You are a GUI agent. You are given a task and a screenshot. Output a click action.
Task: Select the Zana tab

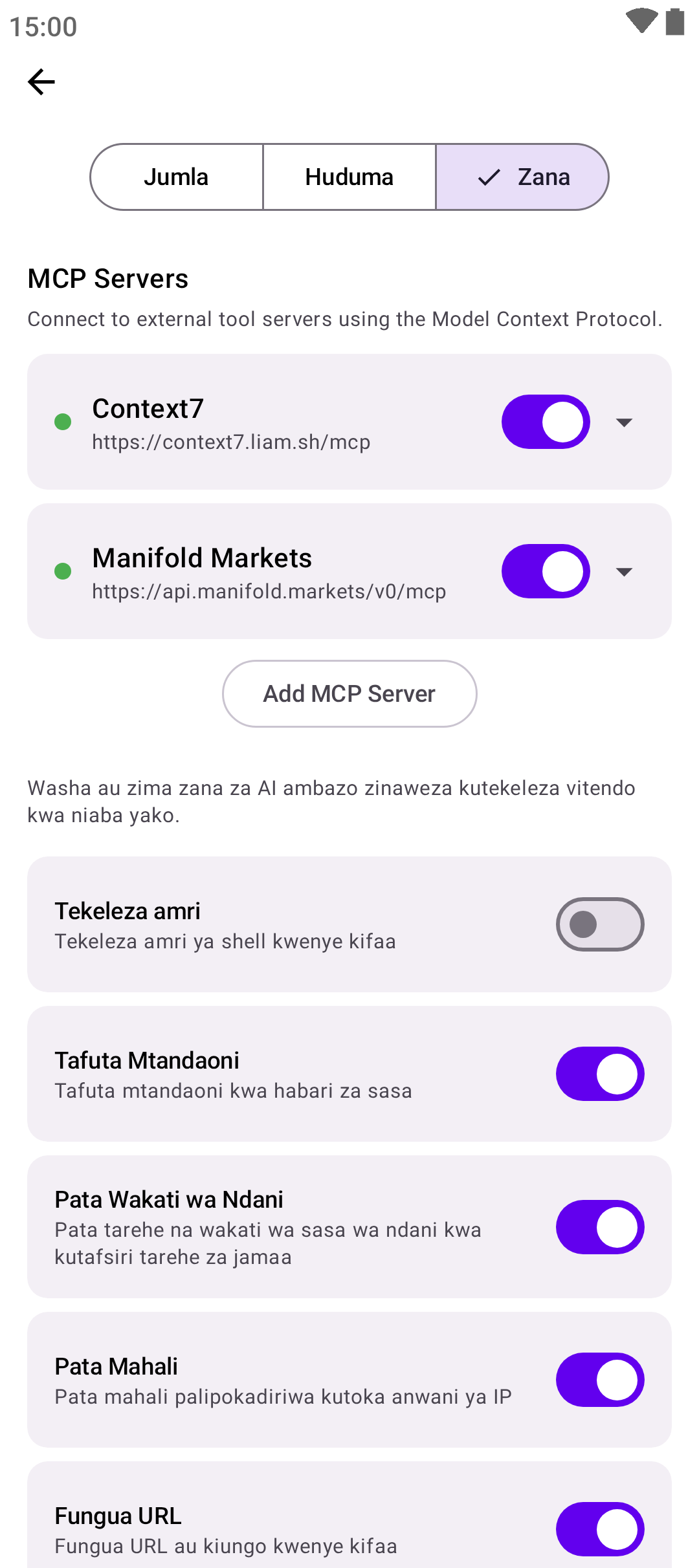[x=523, y=177]
